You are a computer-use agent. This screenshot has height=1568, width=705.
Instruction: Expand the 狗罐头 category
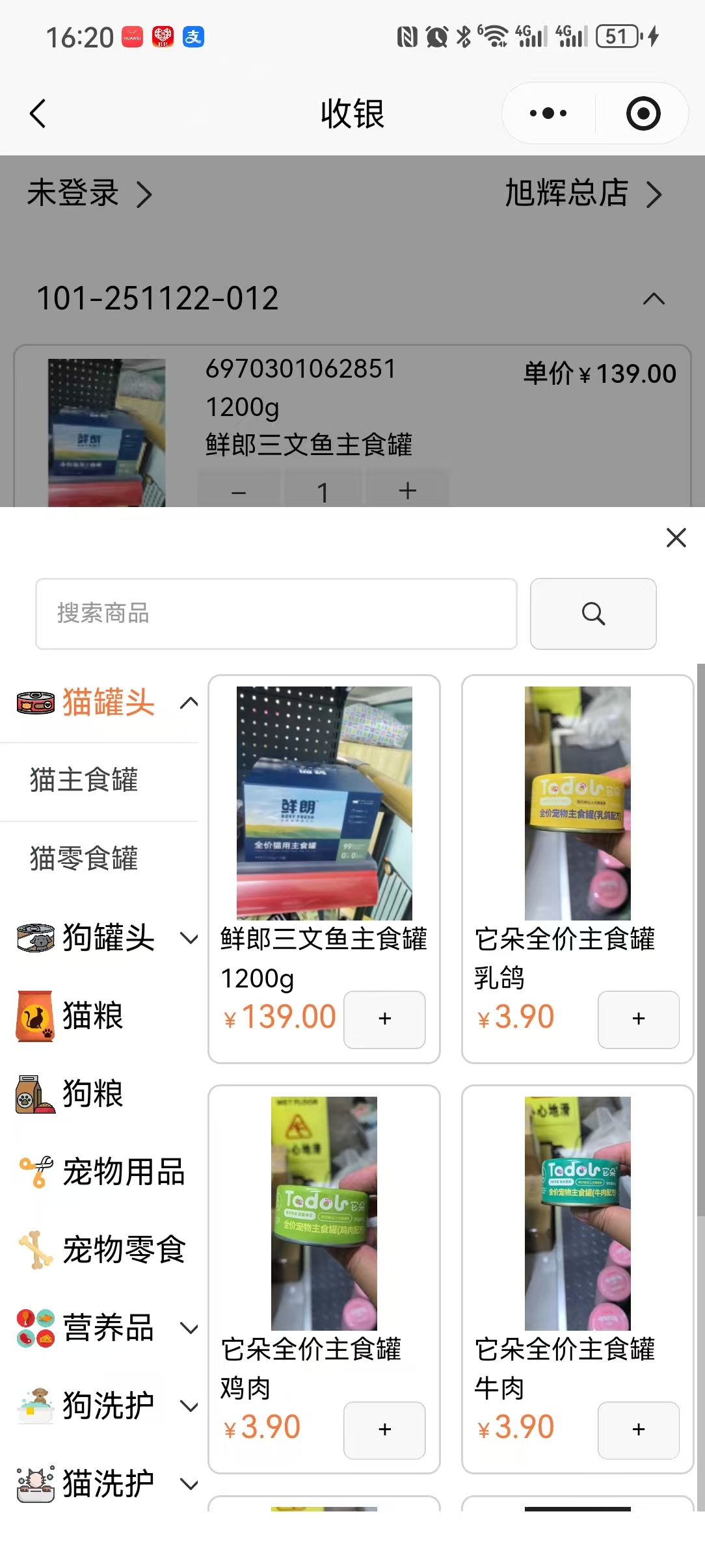point(188,938)
